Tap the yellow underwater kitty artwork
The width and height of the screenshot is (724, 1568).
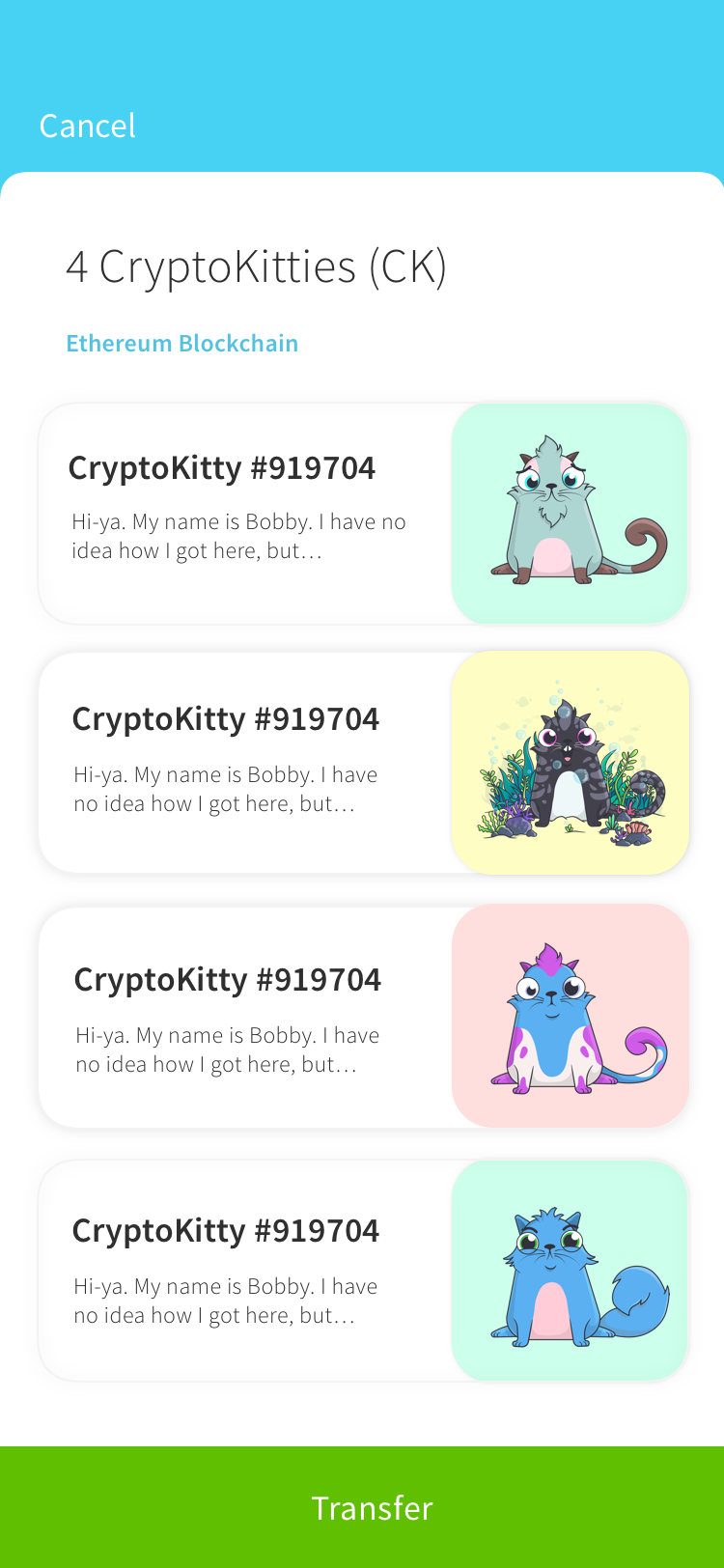pyautogui.click(x=569, y=763)
